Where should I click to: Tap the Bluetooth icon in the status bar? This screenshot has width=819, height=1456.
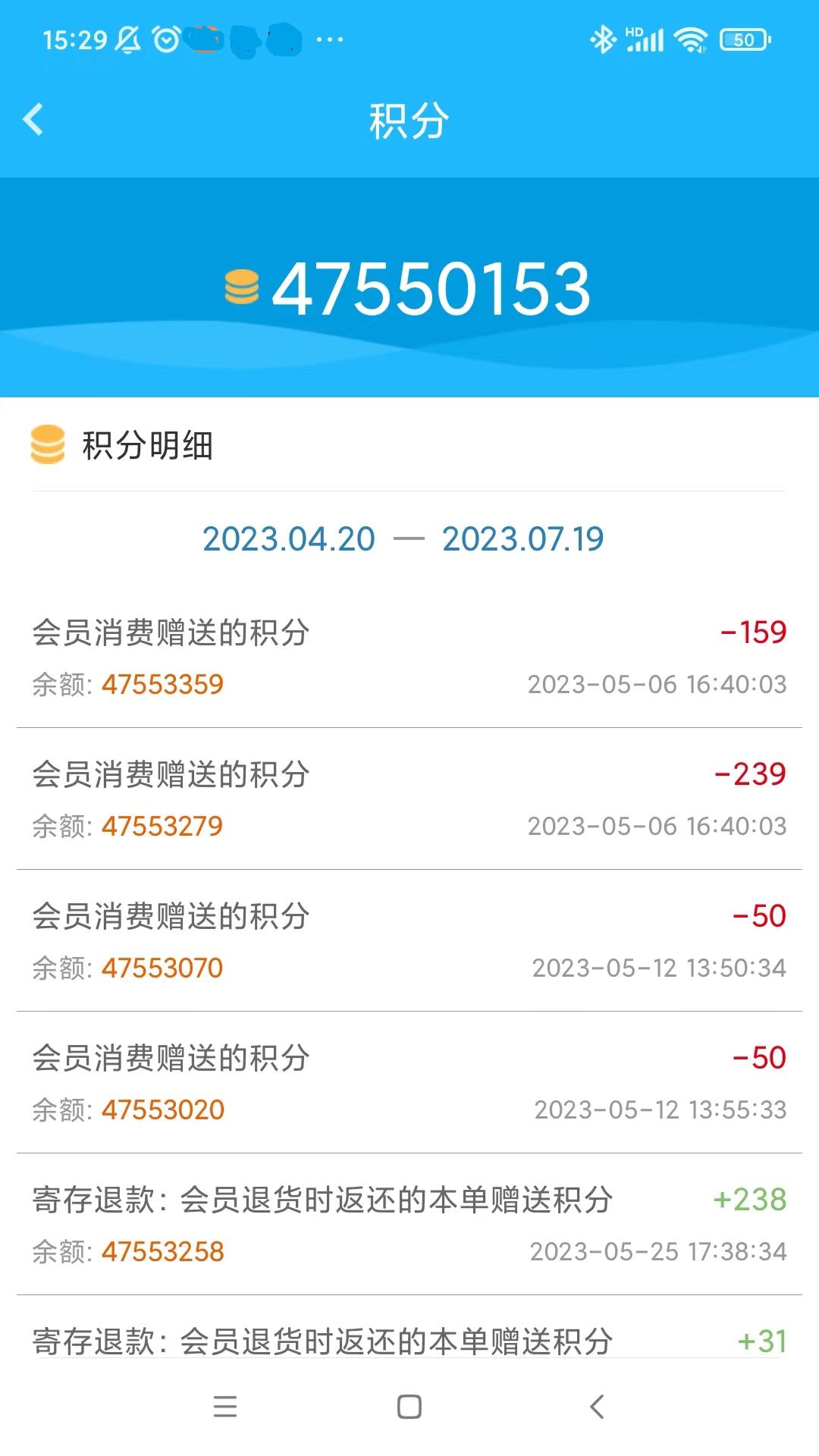(603, 37)
